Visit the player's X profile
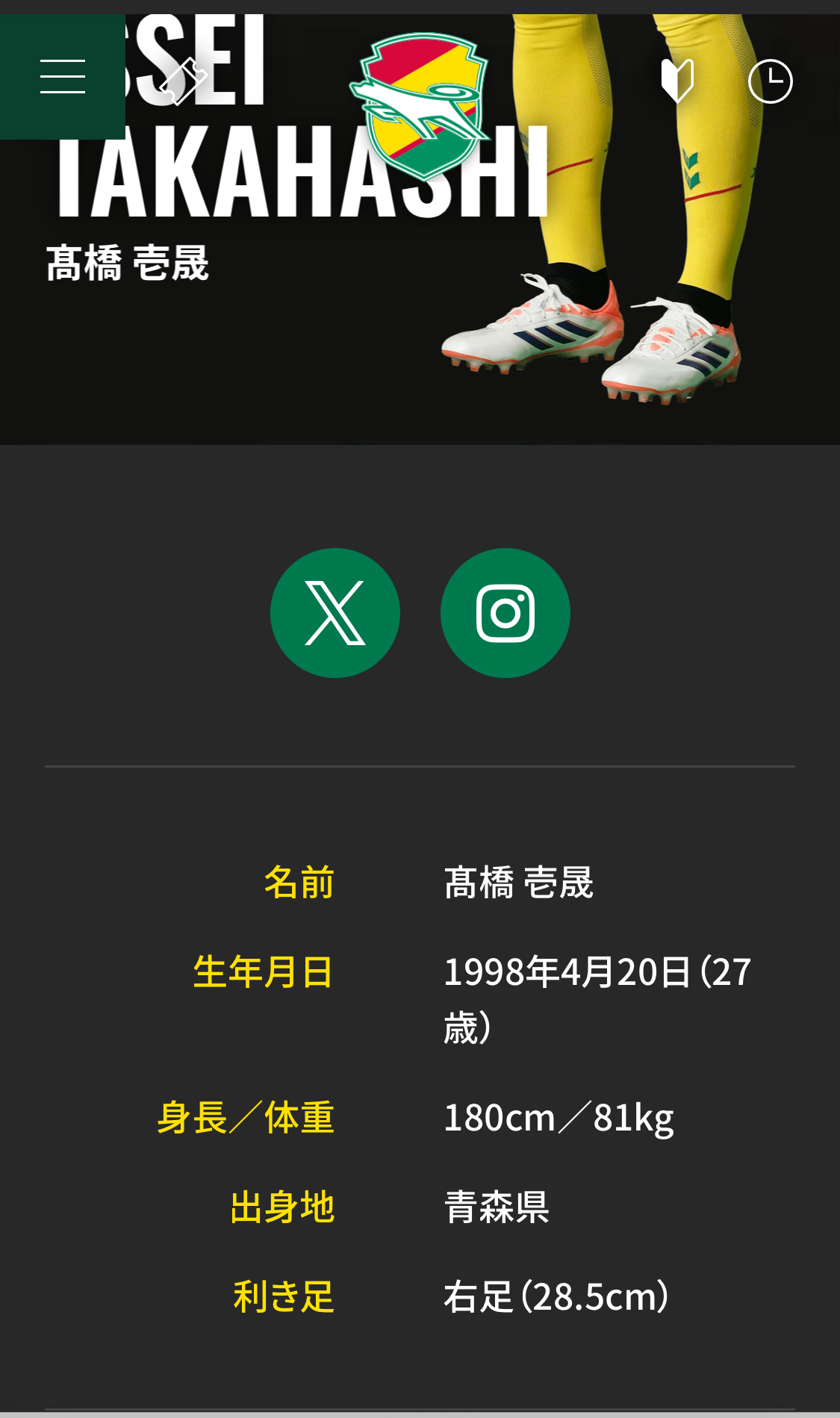The width and height of the screenshot is (840, 1418). (x=335, y=613)
